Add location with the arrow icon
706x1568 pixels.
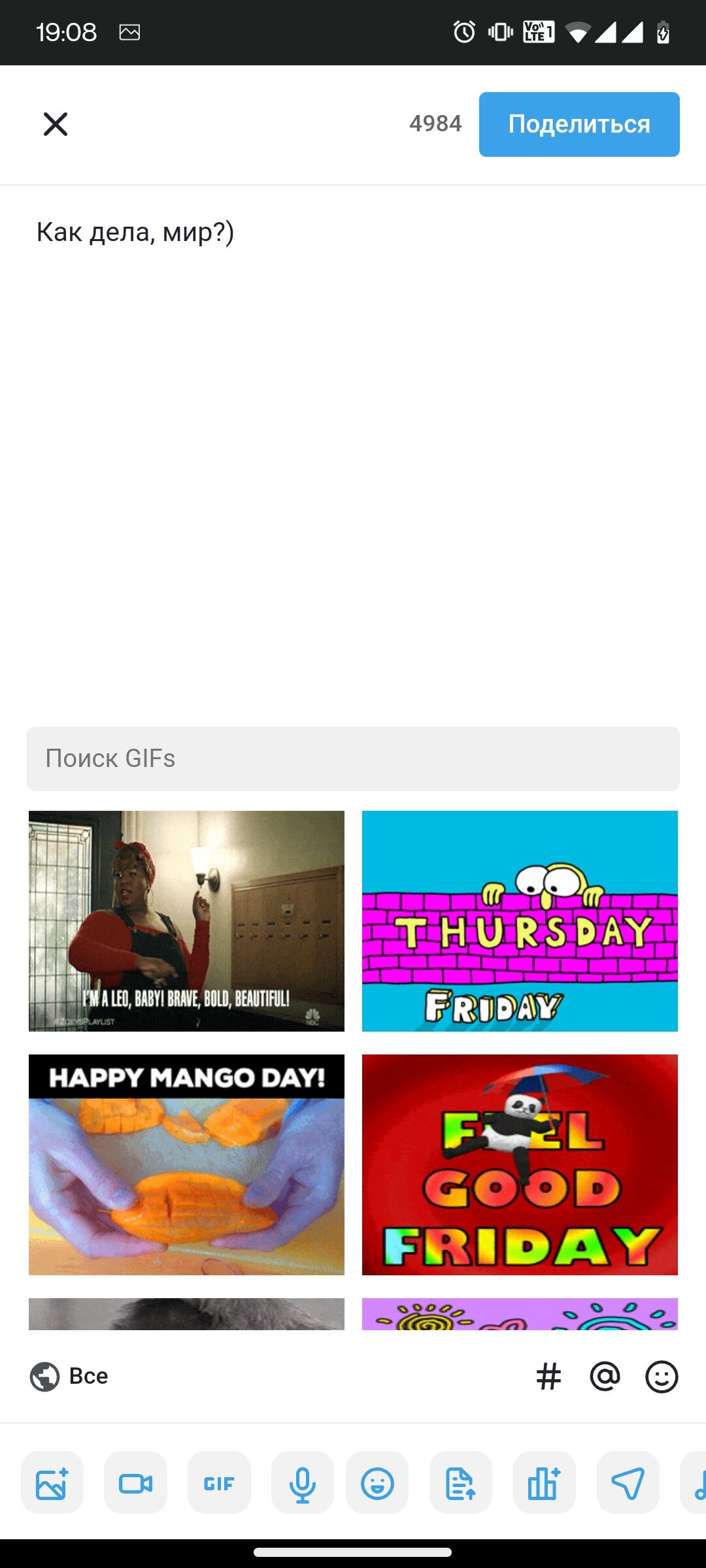click(x=628, y=1482)
